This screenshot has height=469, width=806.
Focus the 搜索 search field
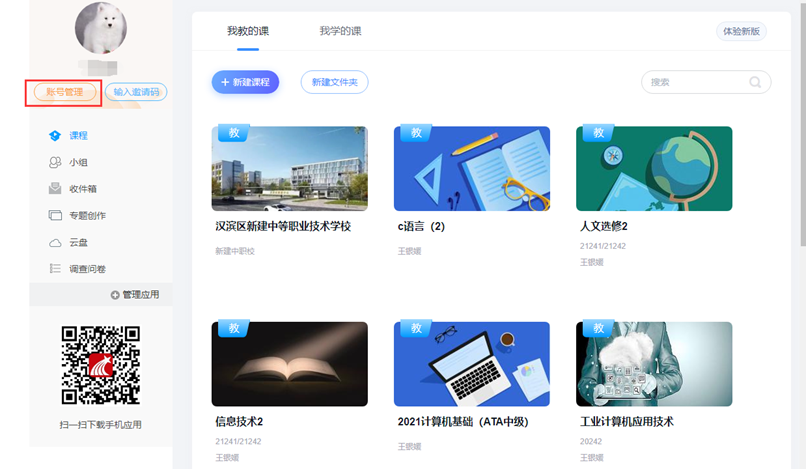[x=696, y=82]
